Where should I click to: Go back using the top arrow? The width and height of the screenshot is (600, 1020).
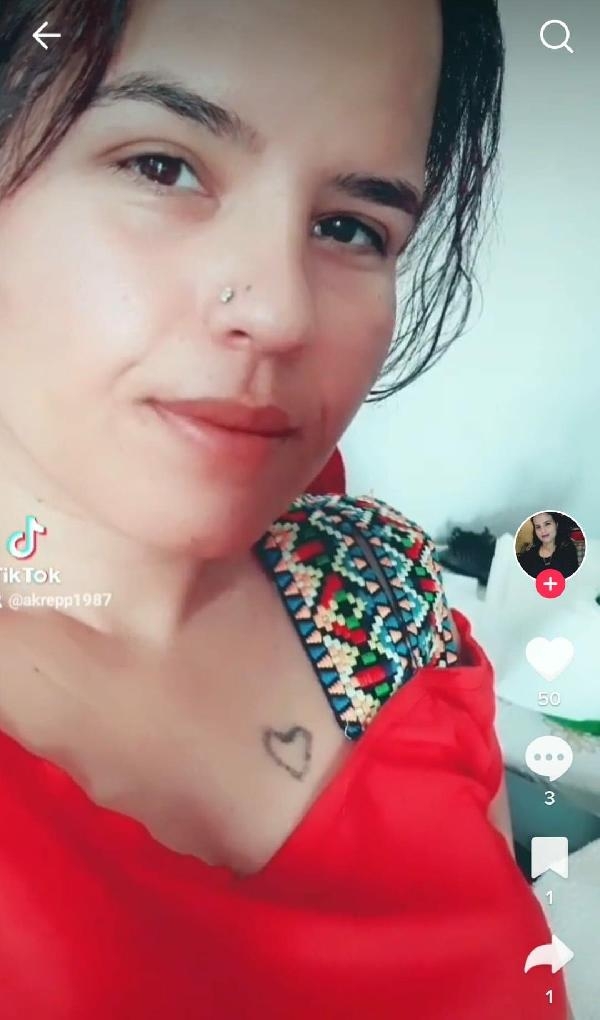46,37
